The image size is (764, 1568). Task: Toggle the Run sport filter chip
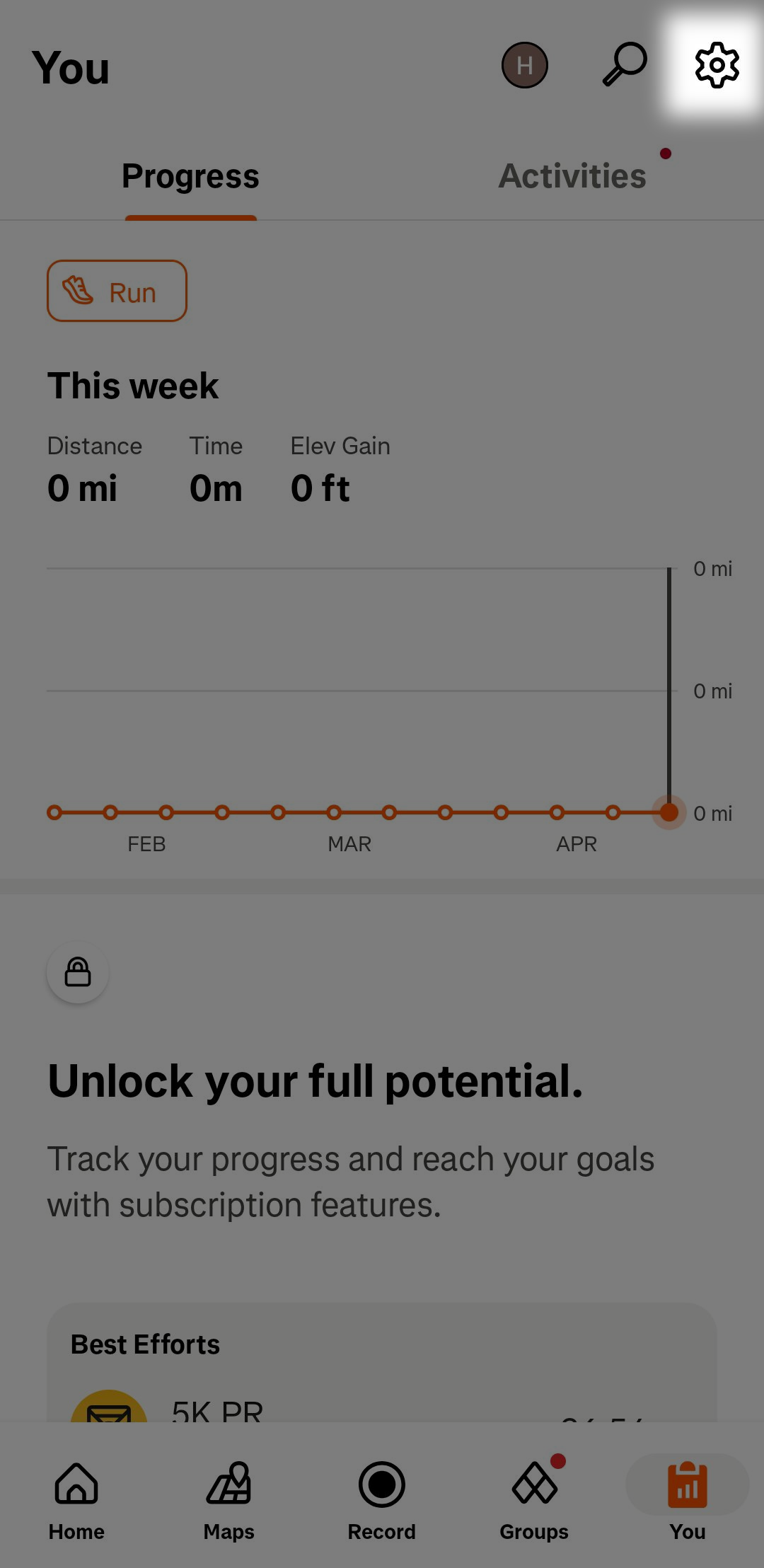(x=116, y=291)
